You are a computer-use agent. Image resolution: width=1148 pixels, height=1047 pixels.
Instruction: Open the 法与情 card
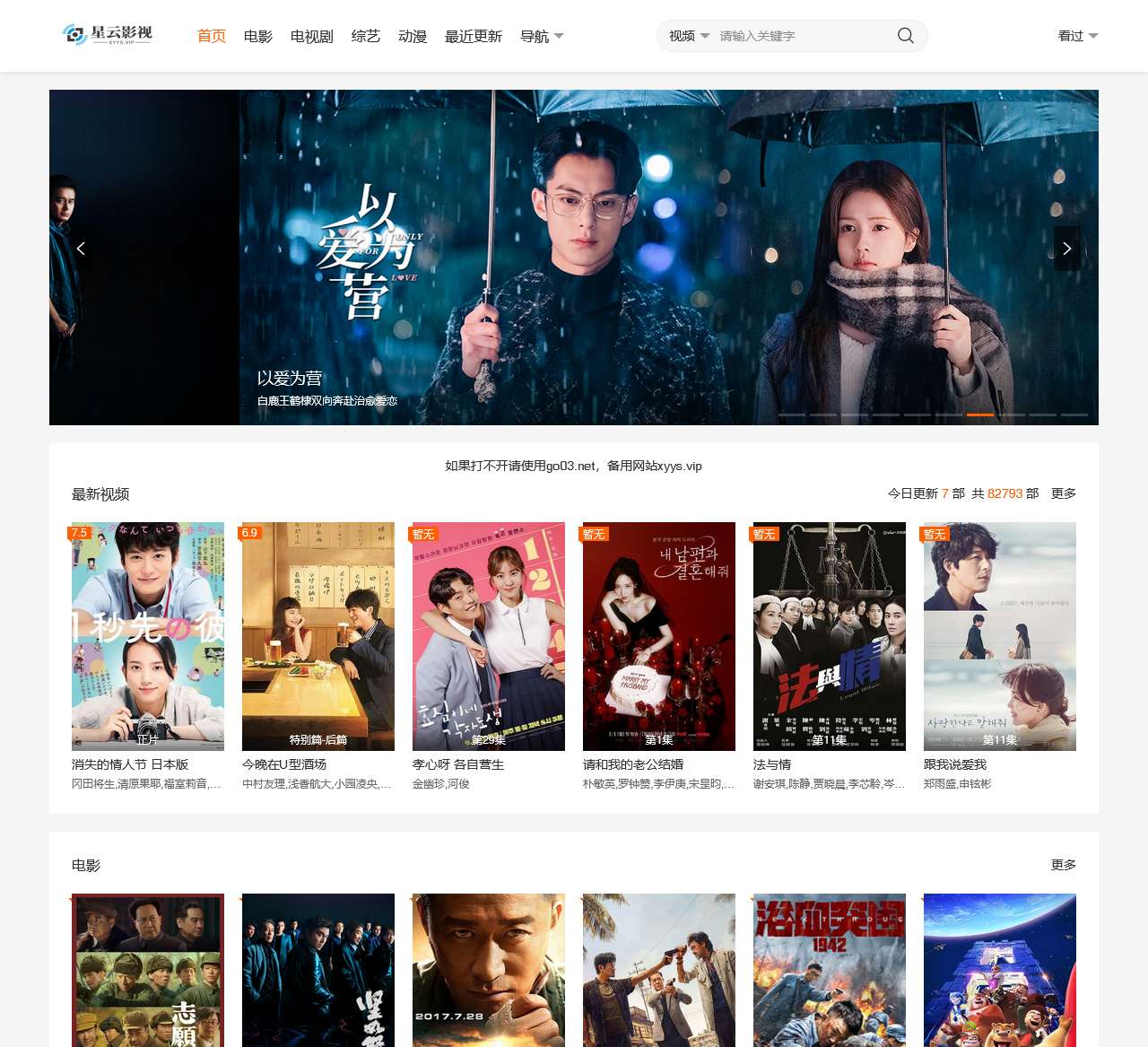830,636
